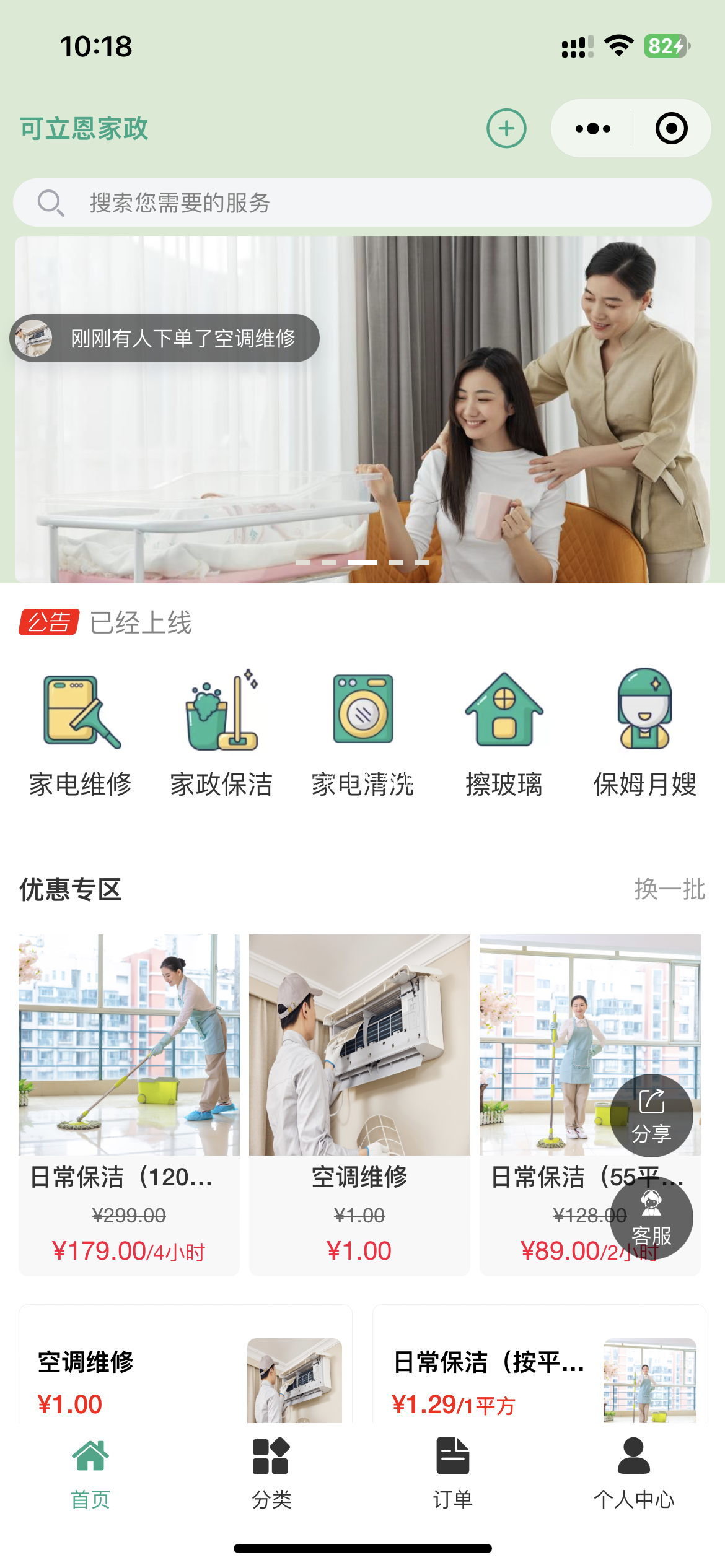This screenshot has height=1568, width=725.
Task: Open the 家电维修 category
Action: pos(81,733)
